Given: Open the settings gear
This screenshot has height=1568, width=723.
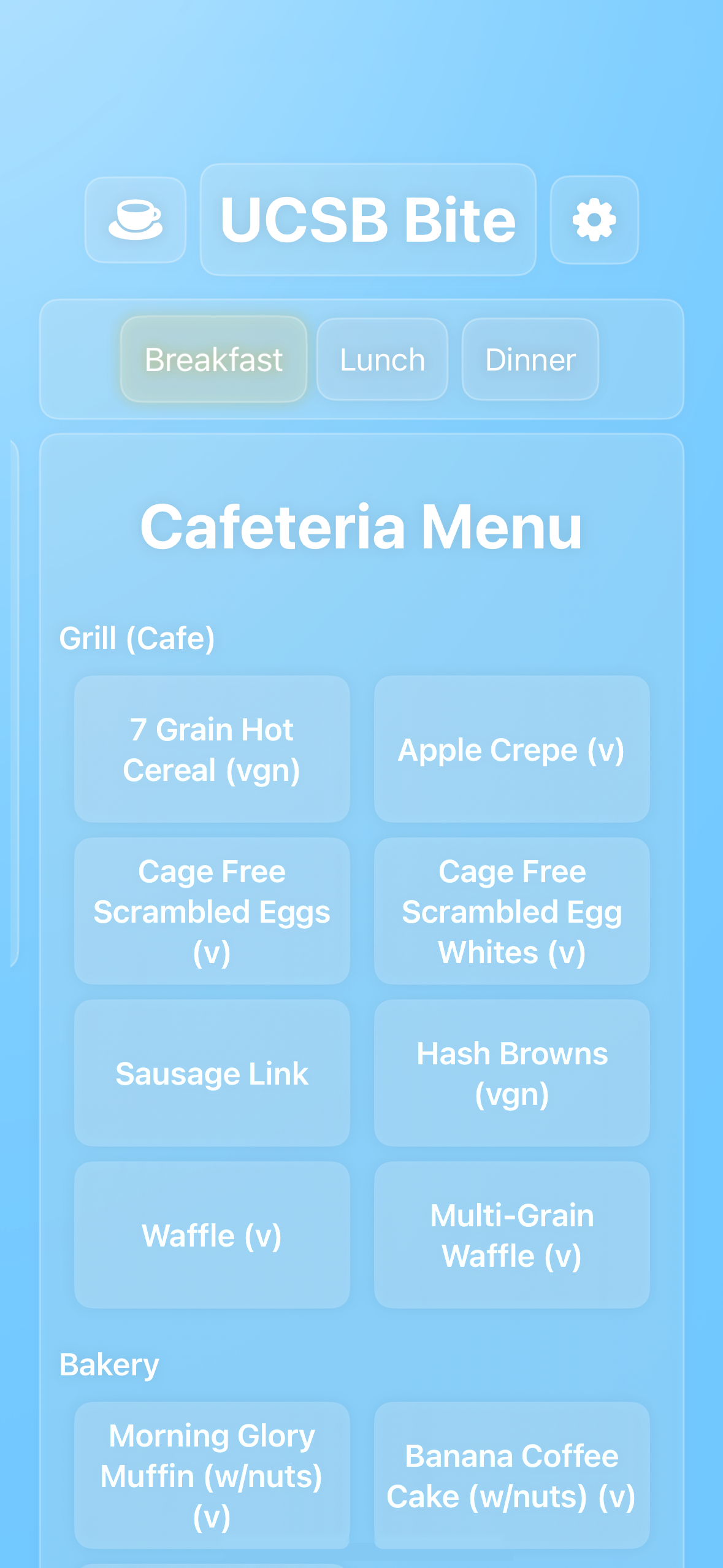Looking at the screenshot, I should click(x=594, y=220).
